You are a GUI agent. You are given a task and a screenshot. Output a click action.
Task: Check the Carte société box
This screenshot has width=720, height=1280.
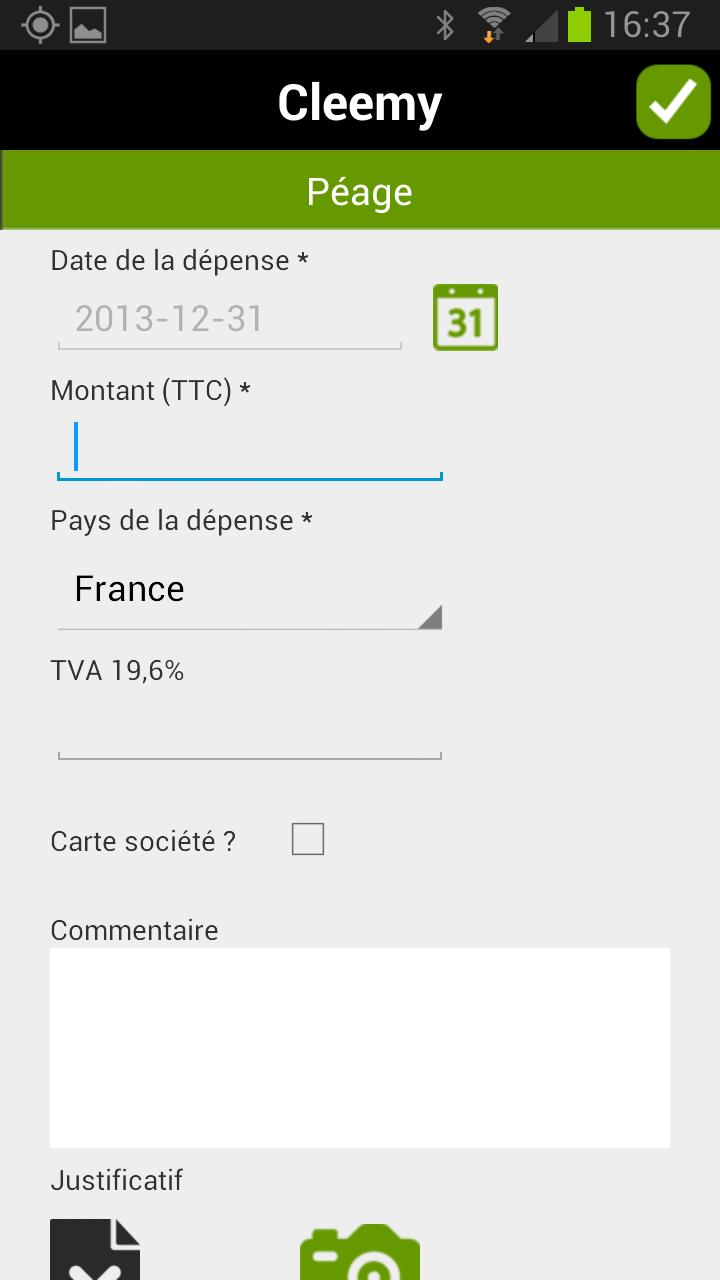308,839
